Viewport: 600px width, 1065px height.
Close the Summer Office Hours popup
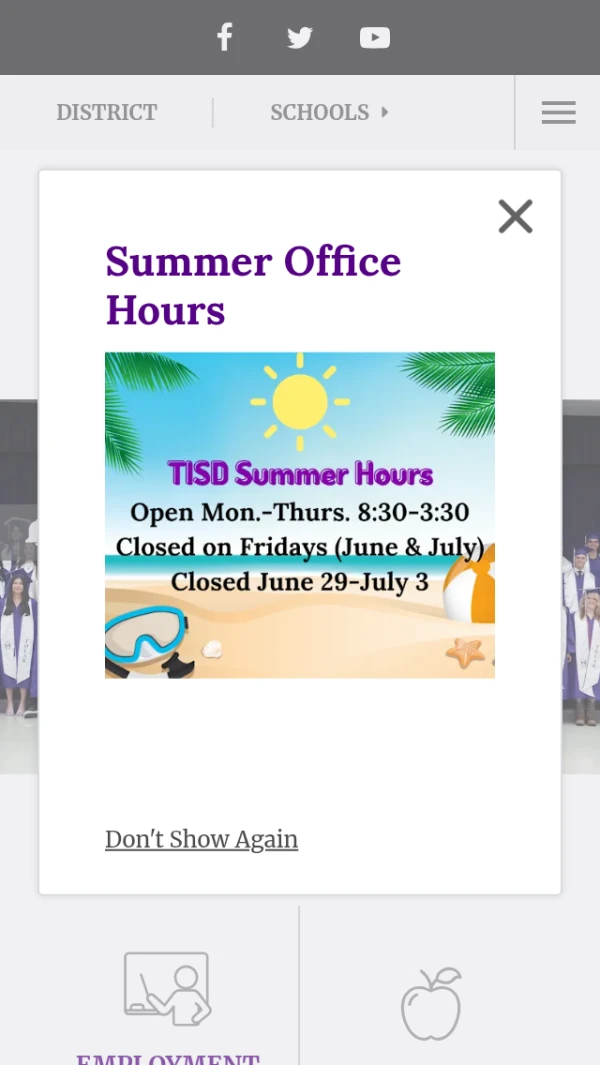[515, 216]
